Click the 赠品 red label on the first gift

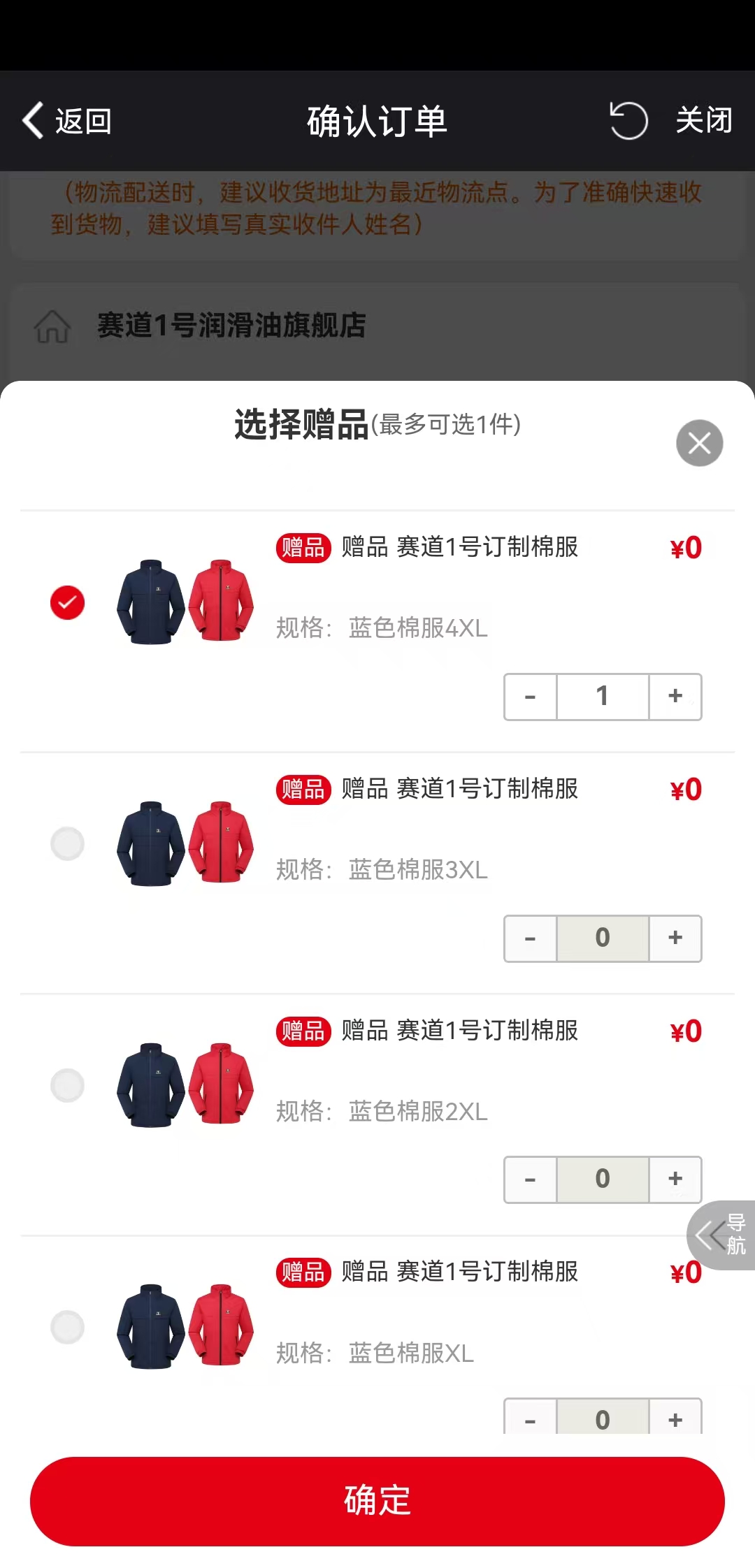pyautogui.click(x=303, y=549)
